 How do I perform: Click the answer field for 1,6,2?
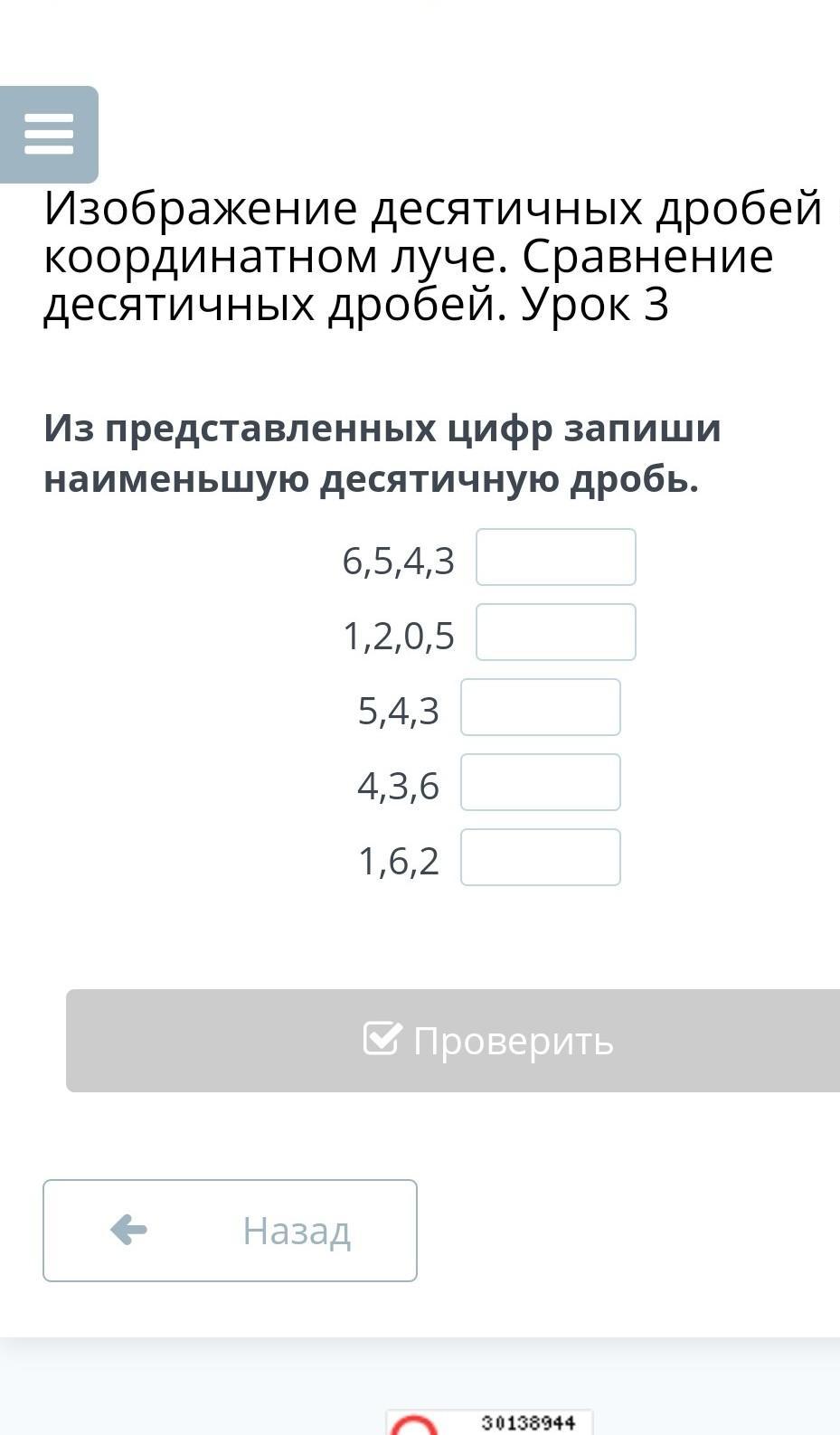click(541, 857)
